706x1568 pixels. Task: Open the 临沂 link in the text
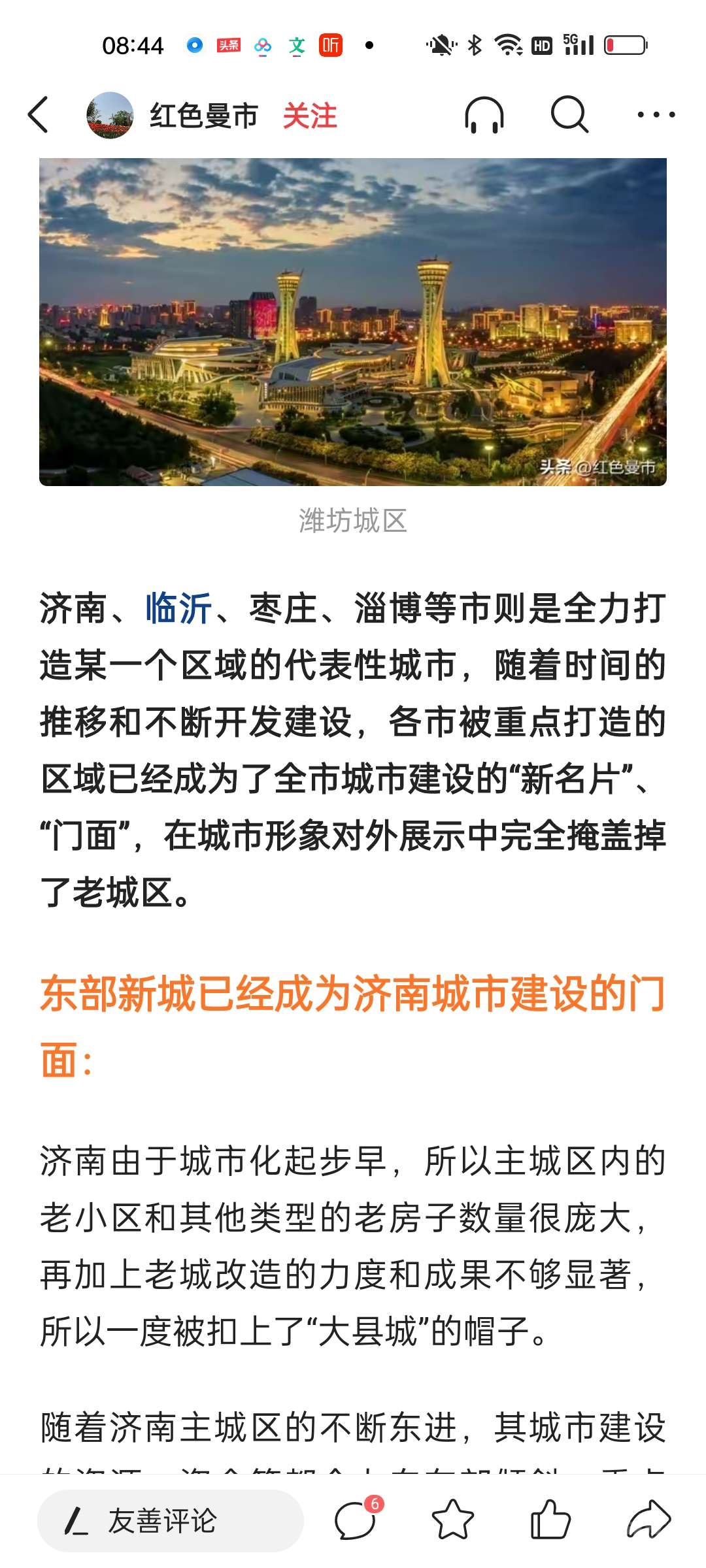tap(178, 608)
